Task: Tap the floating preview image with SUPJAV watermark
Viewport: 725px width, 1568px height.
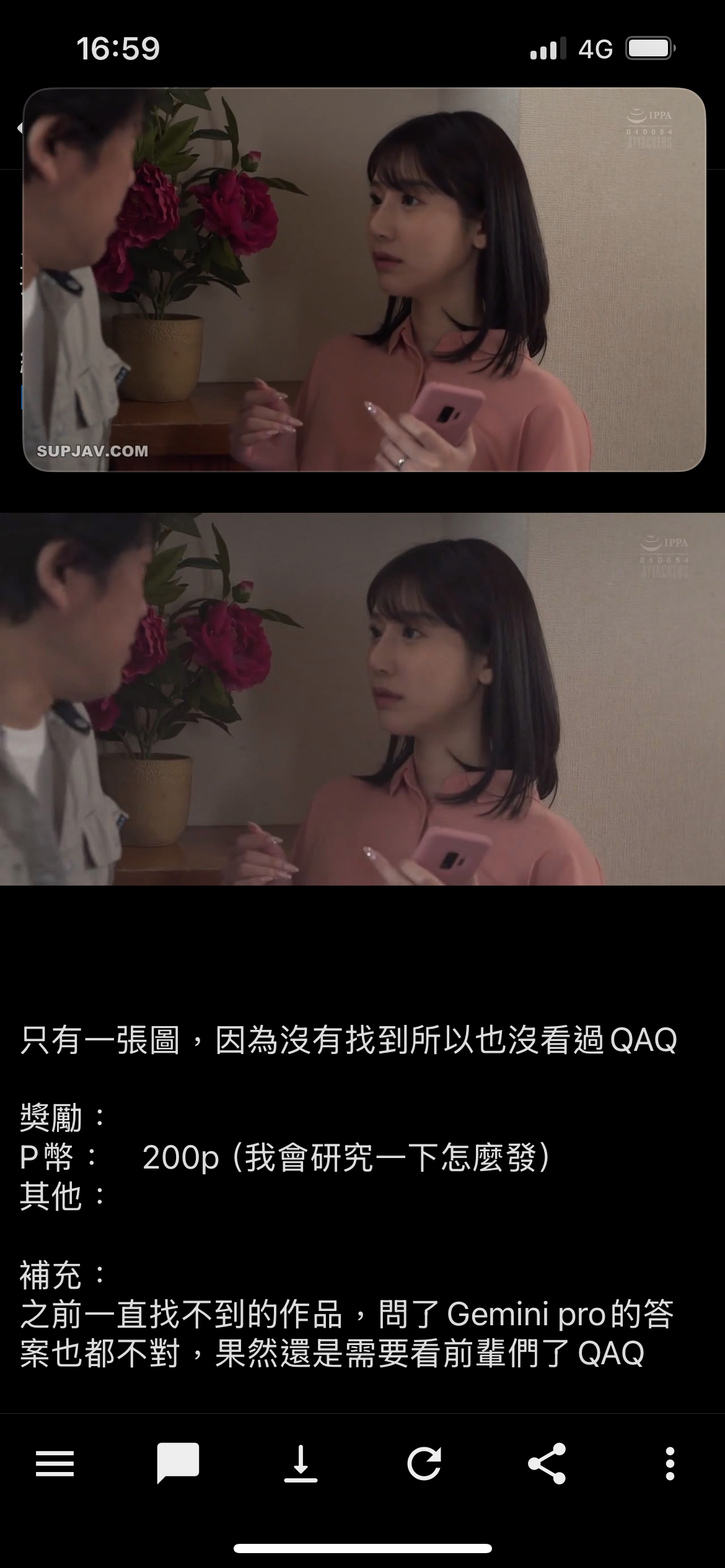Action: [x=364, y=280]
